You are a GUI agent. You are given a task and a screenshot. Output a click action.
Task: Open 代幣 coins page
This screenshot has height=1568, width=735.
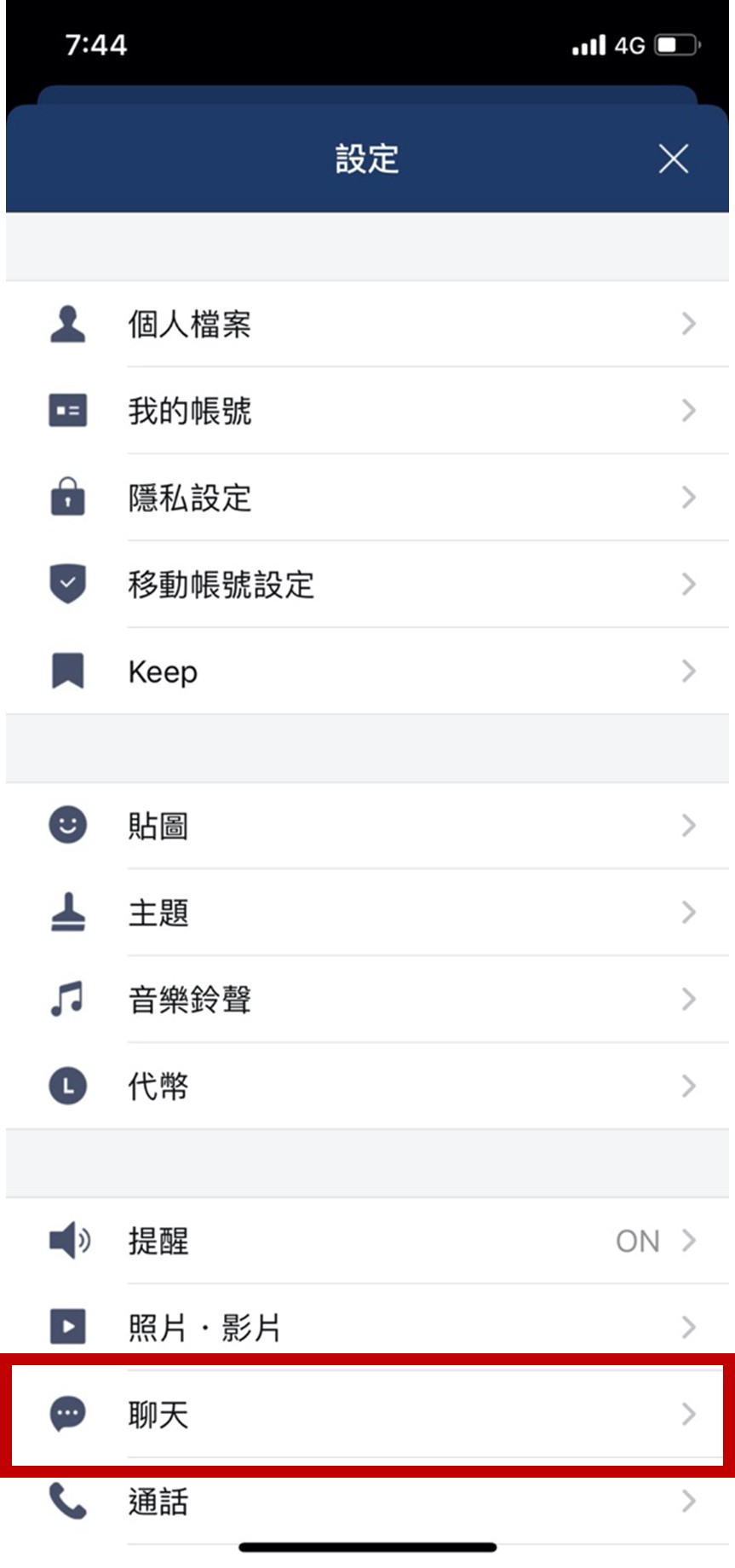[x=366, y=1087]
